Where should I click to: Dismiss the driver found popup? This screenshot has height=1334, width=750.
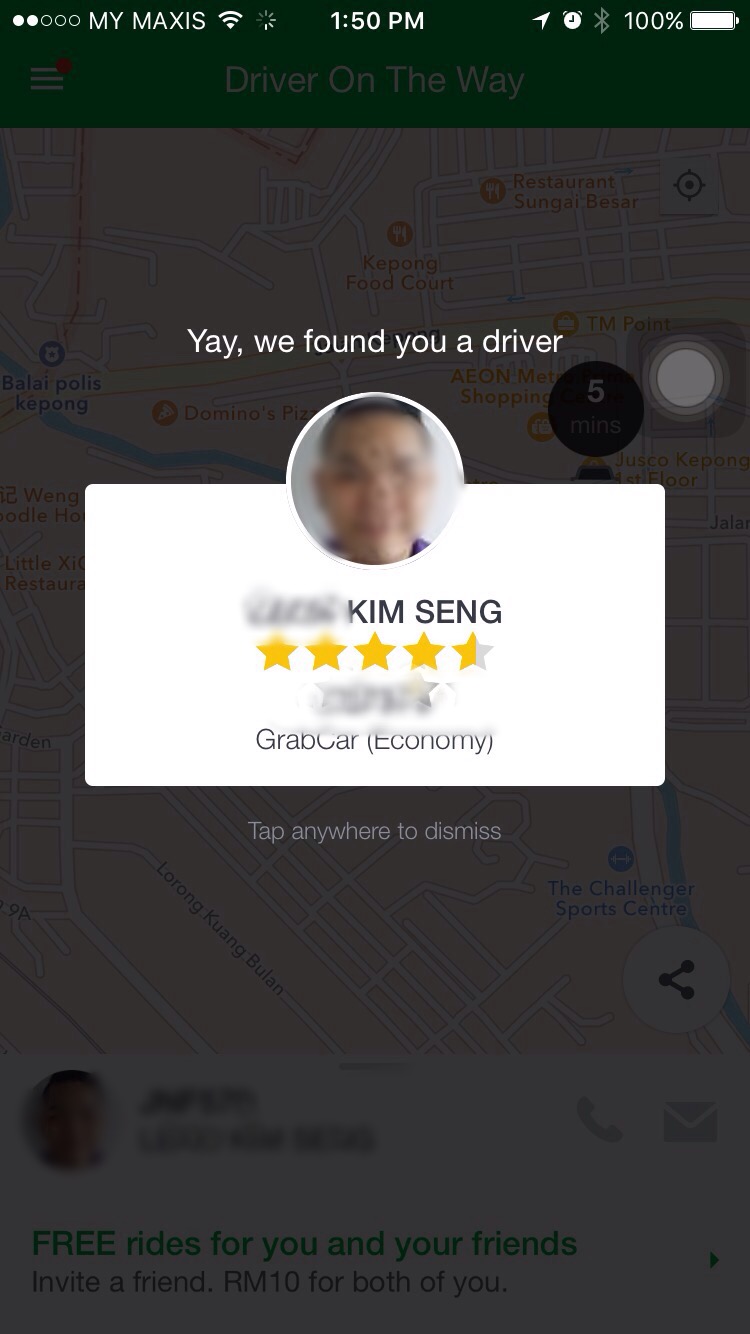[374, 831]
